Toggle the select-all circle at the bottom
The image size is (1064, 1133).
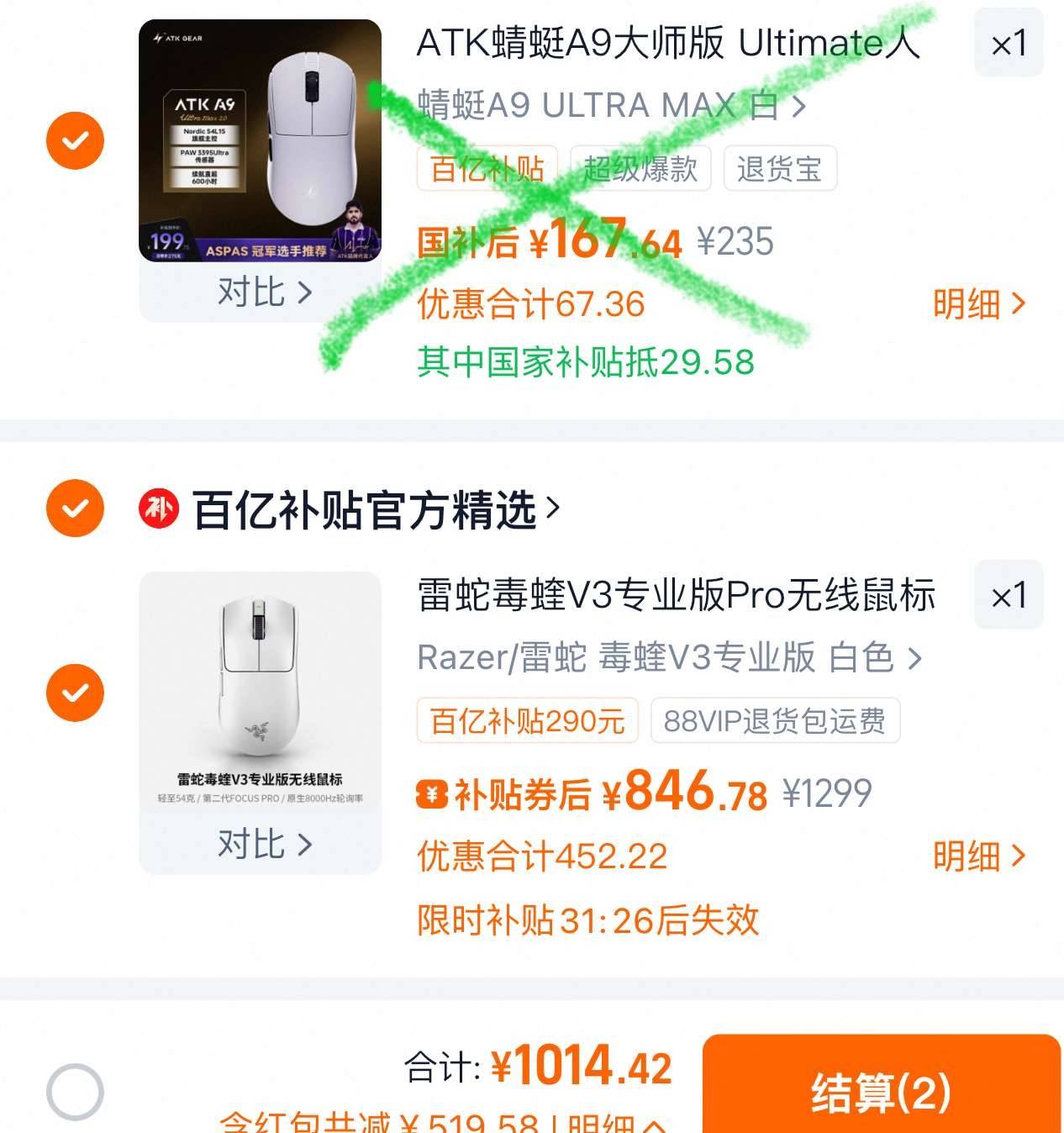(75, 1092)
